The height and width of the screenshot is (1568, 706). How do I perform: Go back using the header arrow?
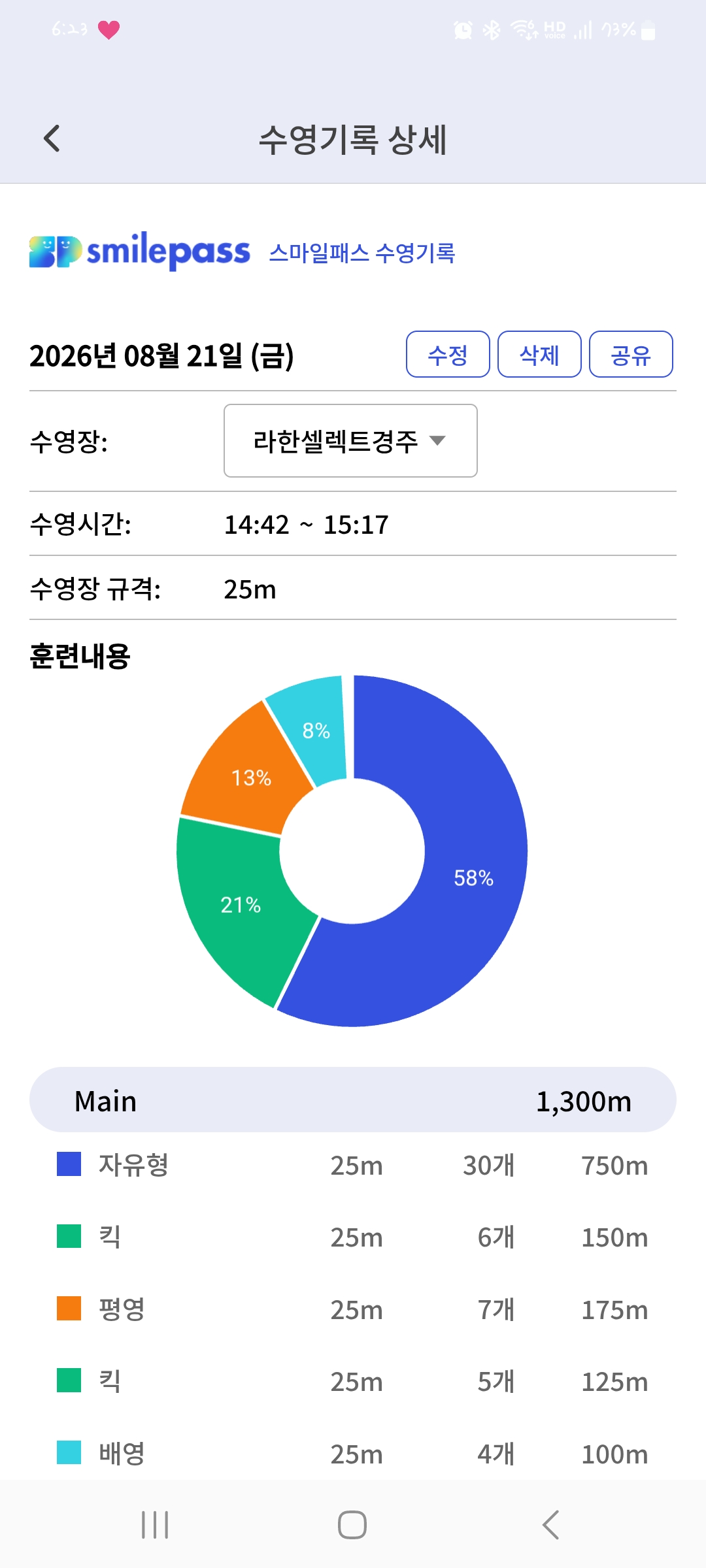[52, 139]
